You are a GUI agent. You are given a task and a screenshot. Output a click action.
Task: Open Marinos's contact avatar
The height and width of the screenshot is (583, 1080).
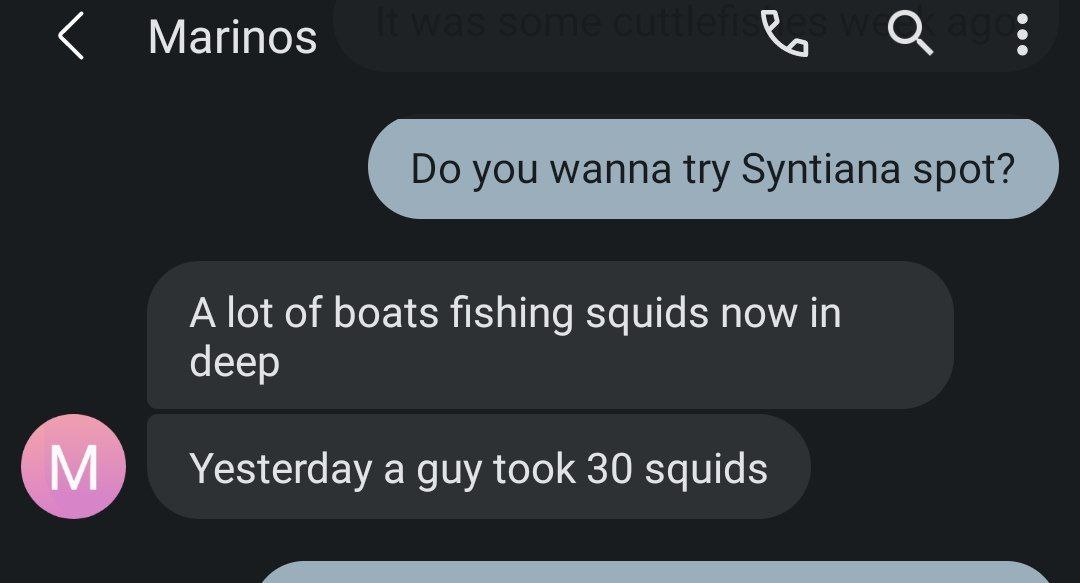[73, 466]
